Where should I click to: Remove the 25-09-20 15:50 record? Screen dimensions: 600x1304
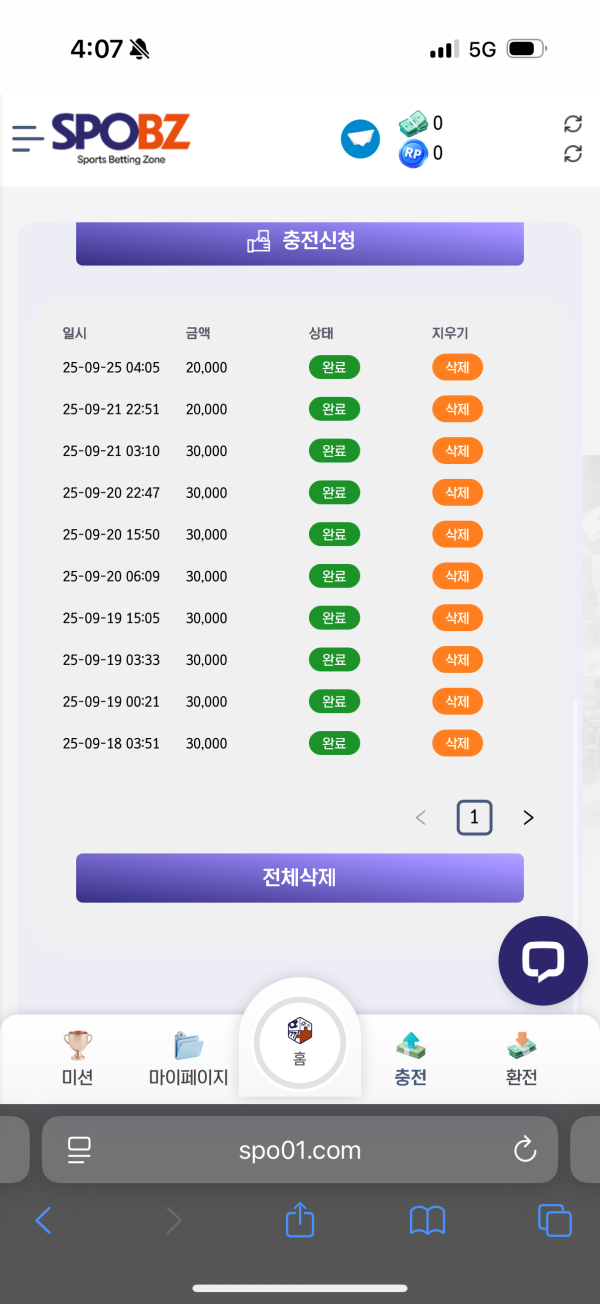pos(457,534)
